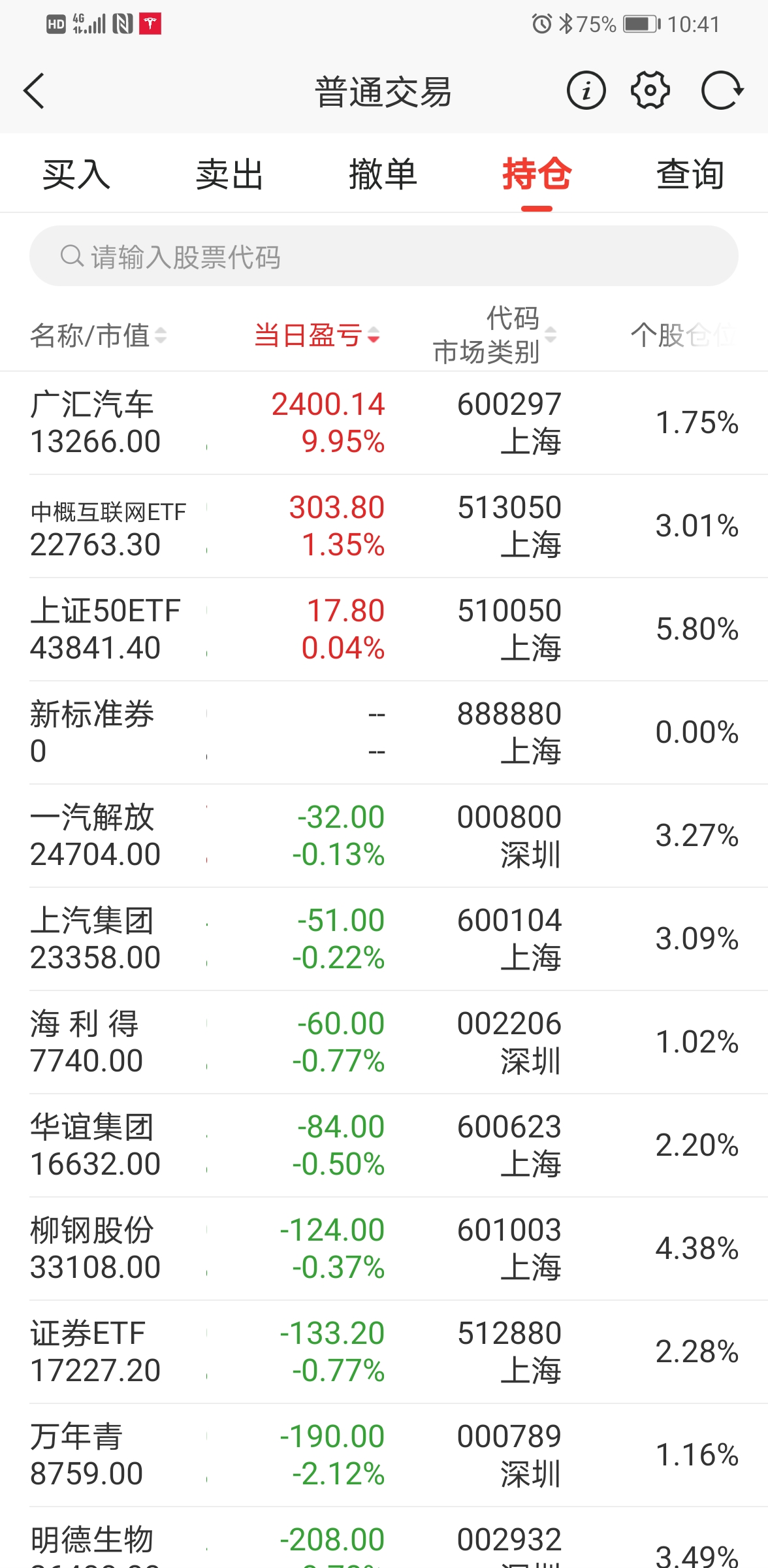Switch to the 卖出 tab
Image resolution: width=768 pixels, height=1568 pixels.
229,174
